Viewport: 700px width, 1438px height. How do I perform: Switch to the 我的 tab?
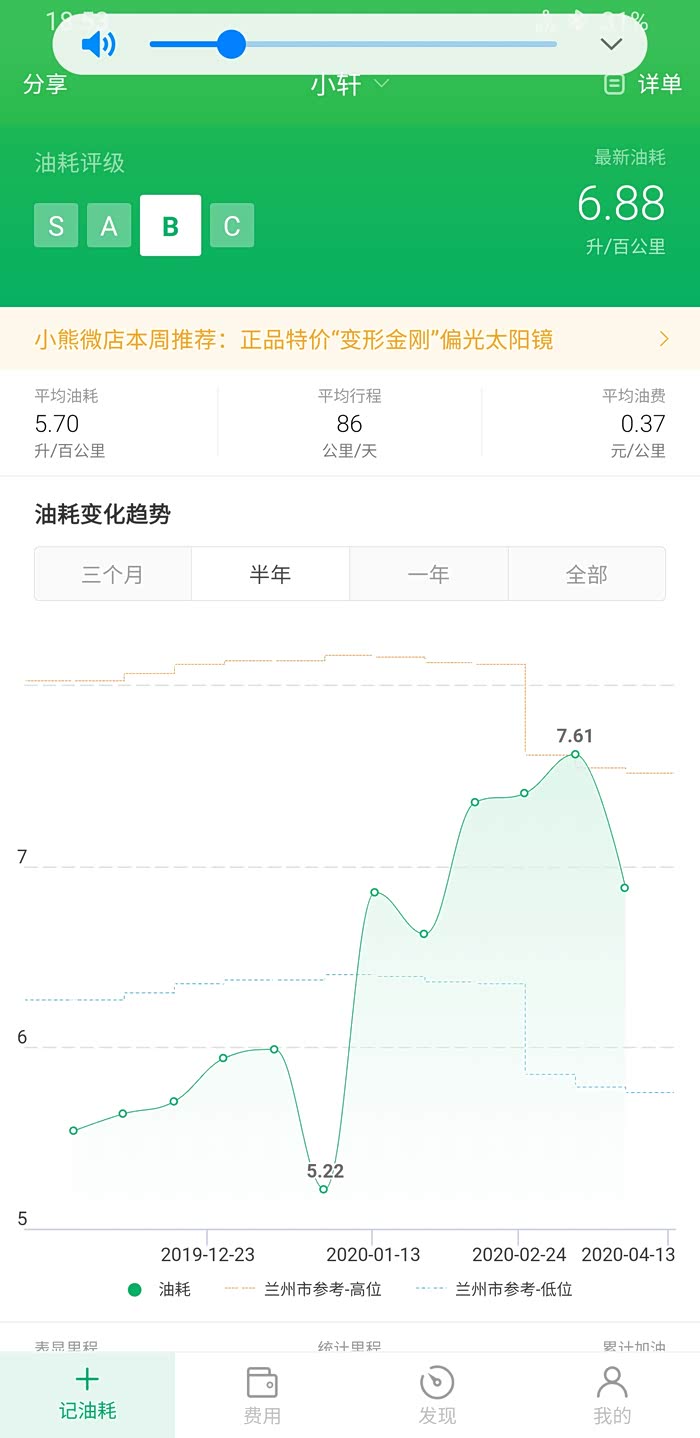[x=612, y=1394]
